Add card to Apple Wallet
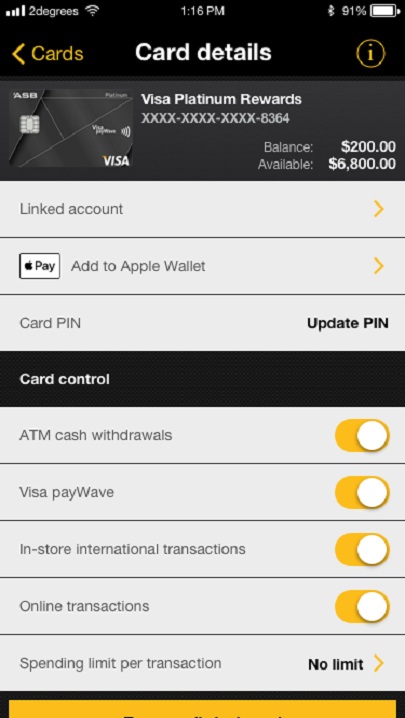 [x=202, y=266]
